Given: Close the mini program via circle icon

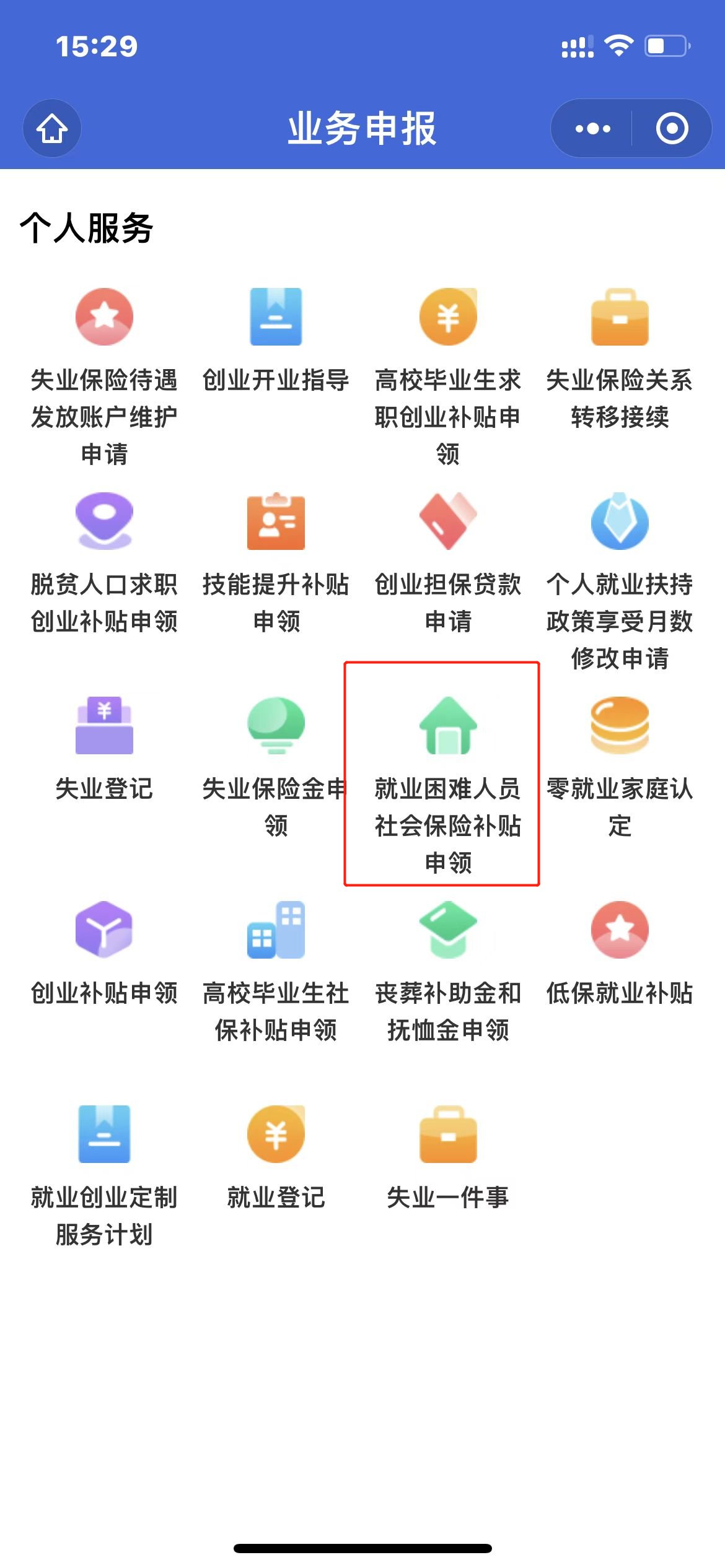Looking at the screenshot, I should coord(672,128).
